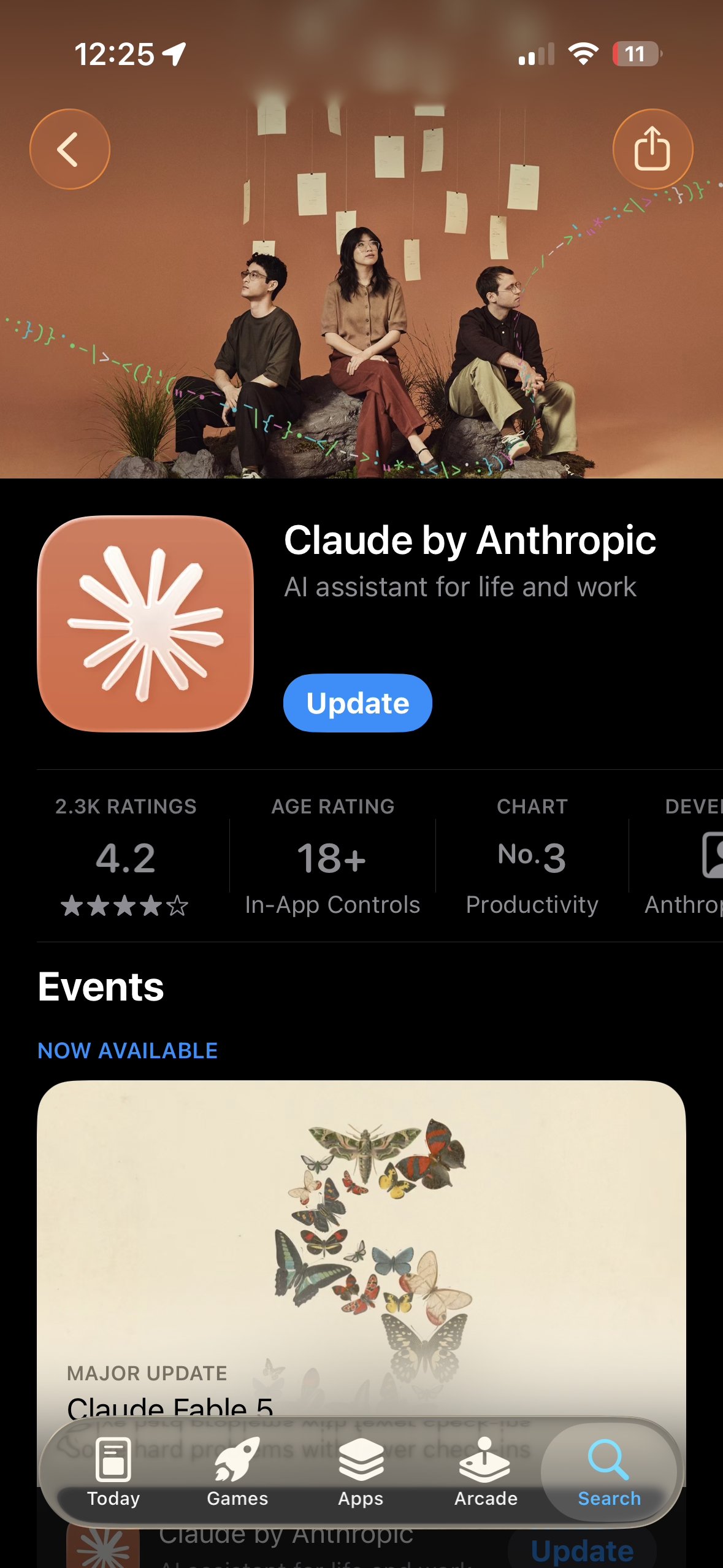Switch to the Apps tab
723x1568 pixels.
point(361,1472)
